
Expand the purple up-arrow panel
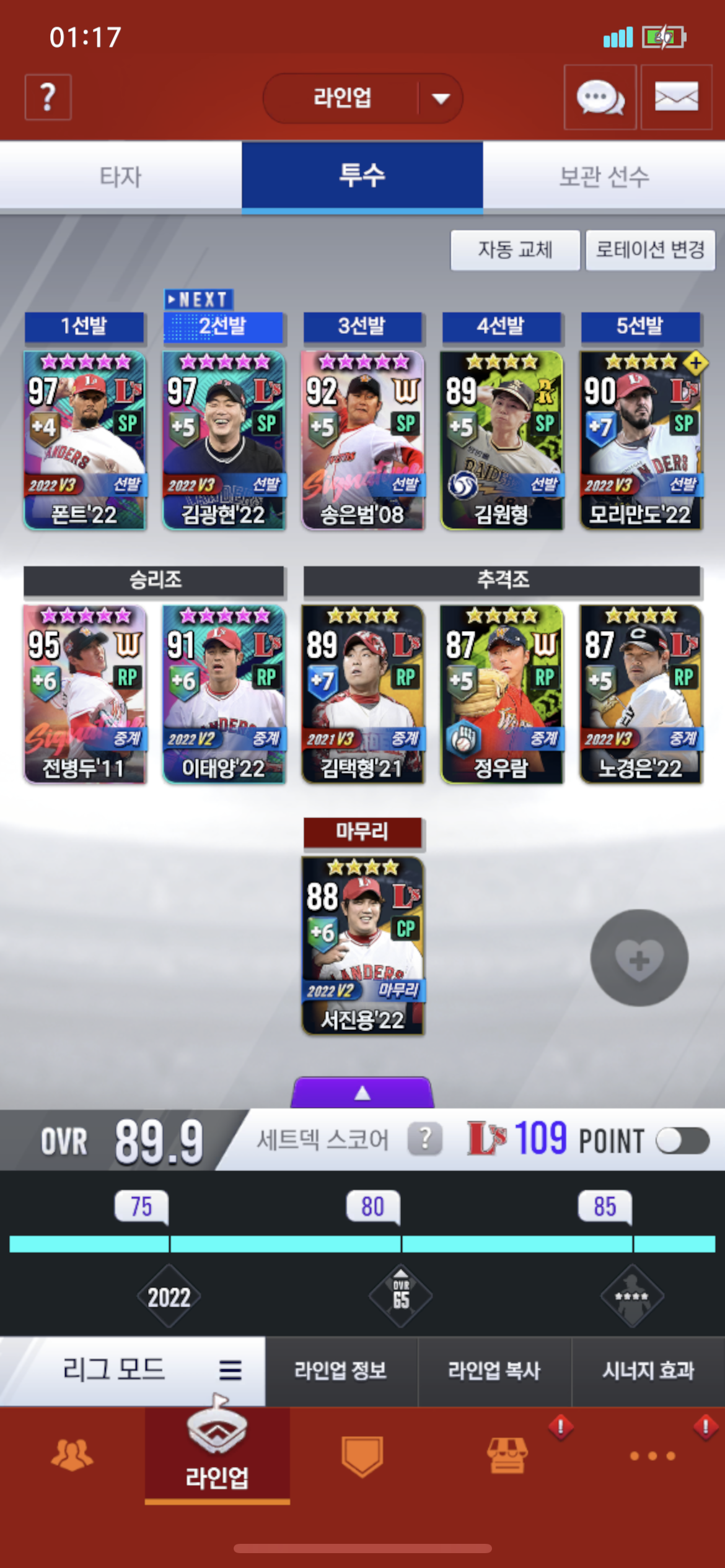click(x=362, y=1093)
